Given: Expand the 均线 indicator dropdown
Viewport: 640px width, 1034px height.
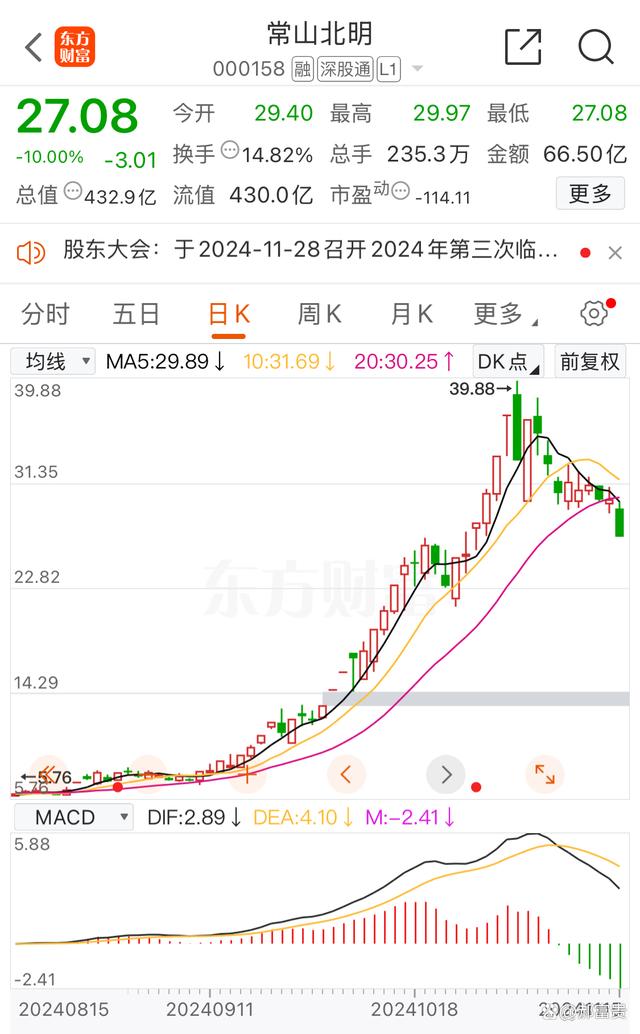Looking at the screenshot, I should 53,361.
